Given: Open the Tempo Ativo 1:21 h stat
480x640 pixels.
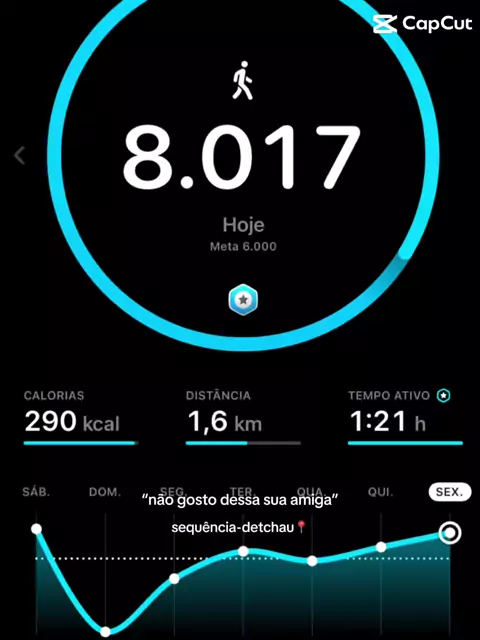Looking at the screenshot, I should click(x=405, y=418).
